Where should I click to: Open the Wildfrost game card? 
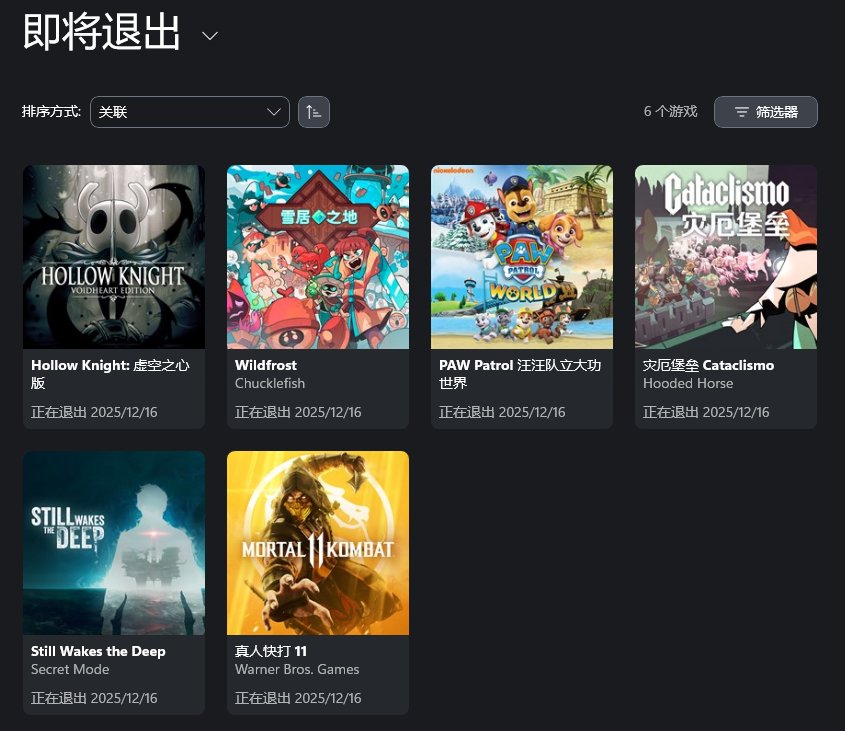click(x=318, y=296)
